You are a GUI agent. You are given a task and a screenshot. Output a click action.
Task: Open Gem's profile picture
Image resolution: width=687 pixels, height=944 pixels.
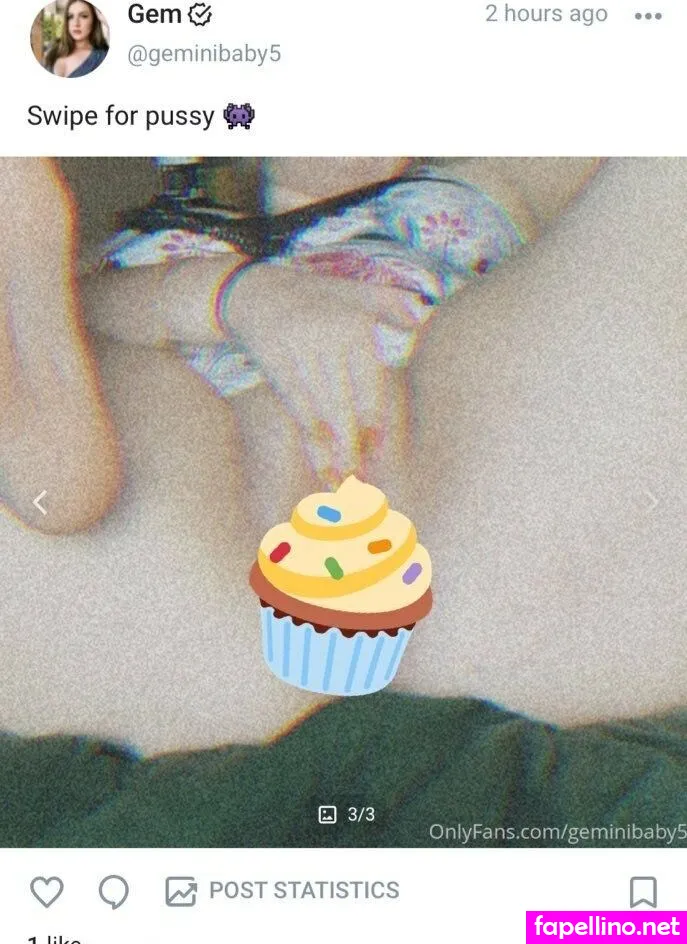coord(69,37)
